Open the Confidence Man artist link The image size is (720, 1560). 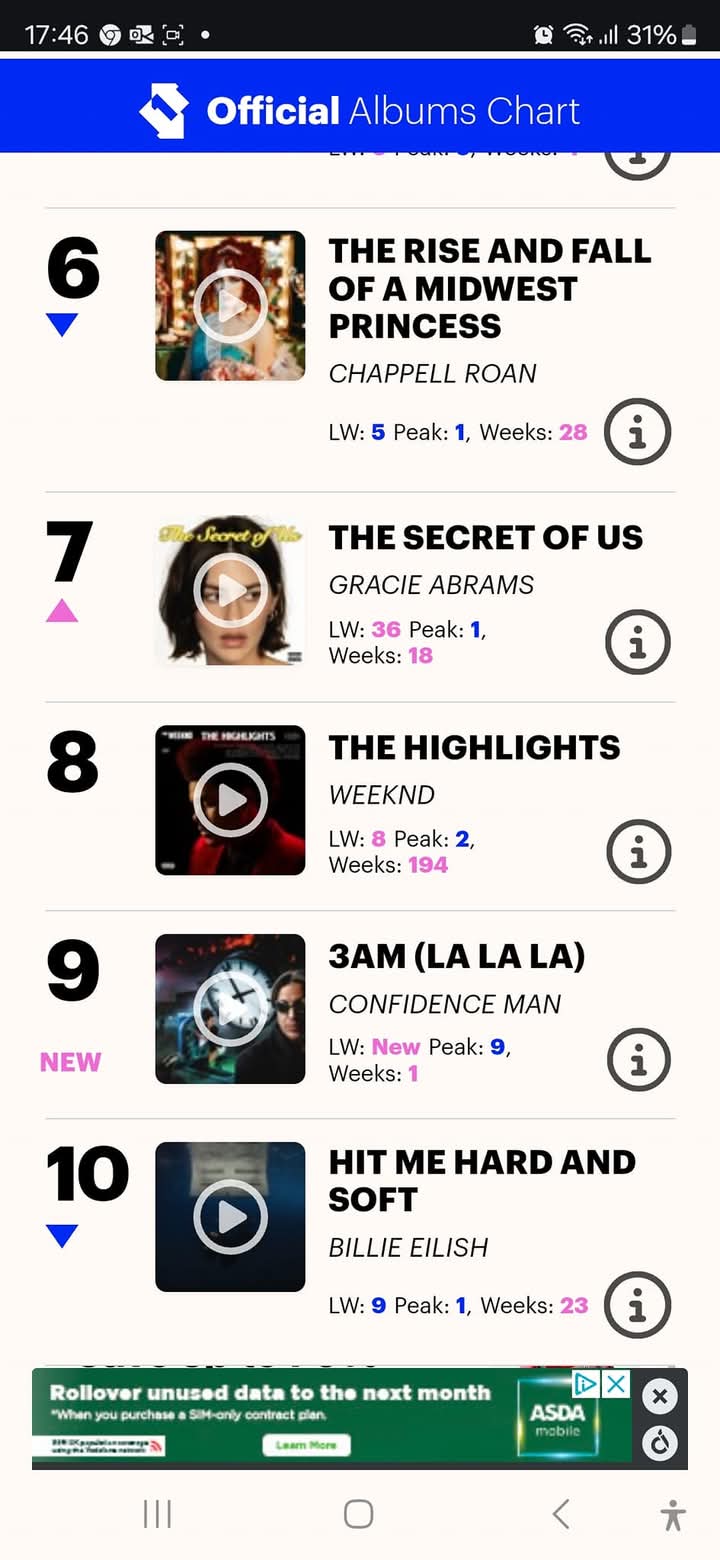pyautogui.click(x=445, y=1004)
